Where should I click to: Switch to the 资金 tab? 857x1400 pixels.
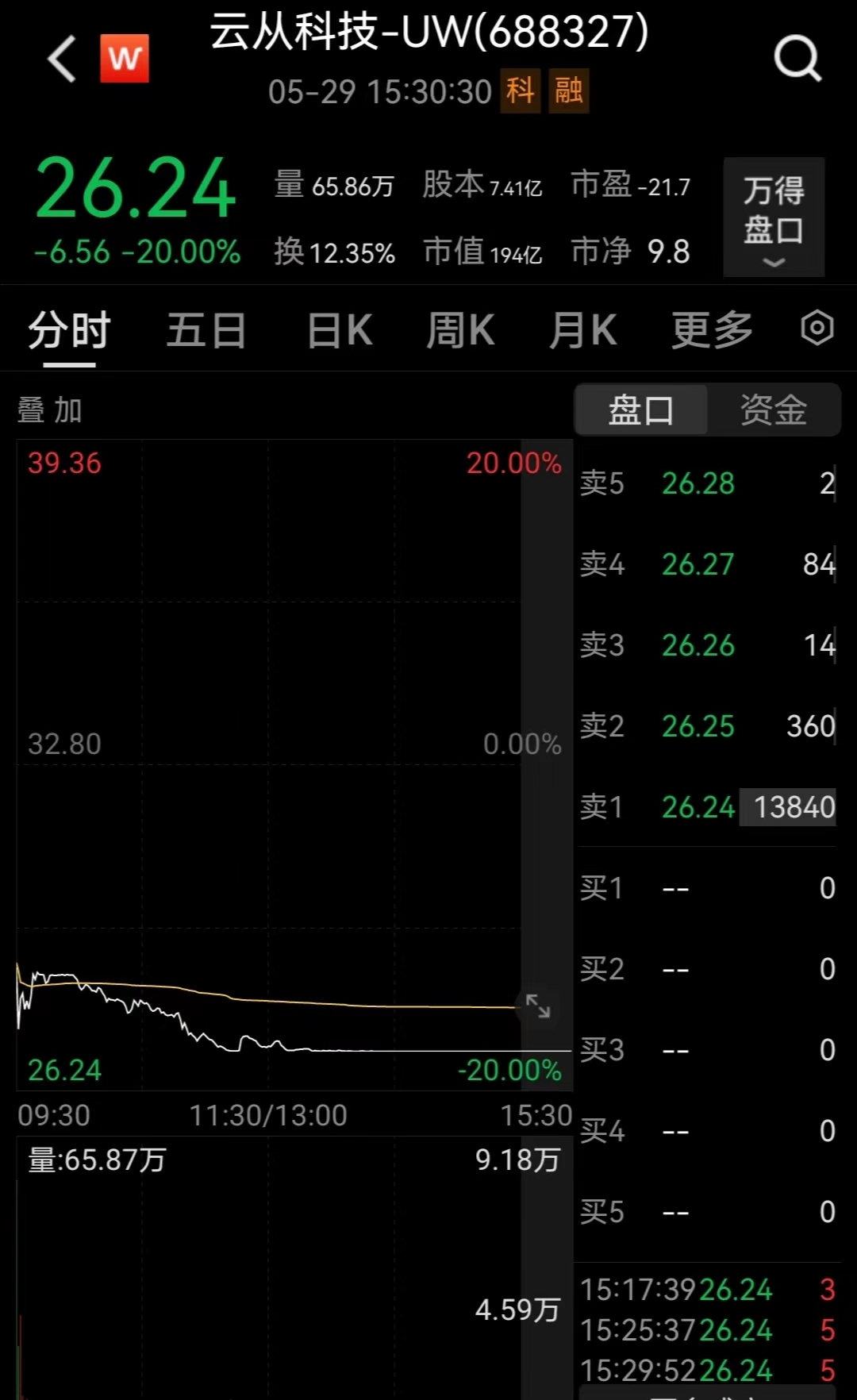[774, 410]
